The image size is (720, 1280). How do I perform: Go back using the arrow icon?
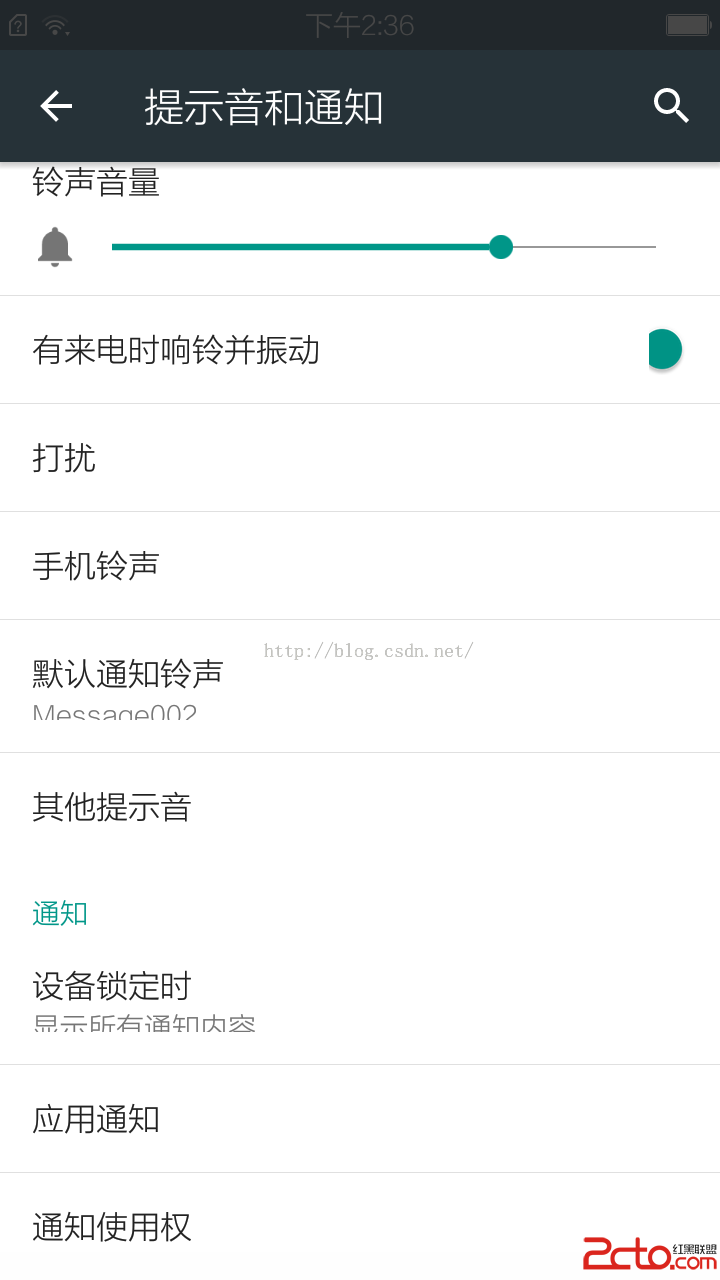56,106
